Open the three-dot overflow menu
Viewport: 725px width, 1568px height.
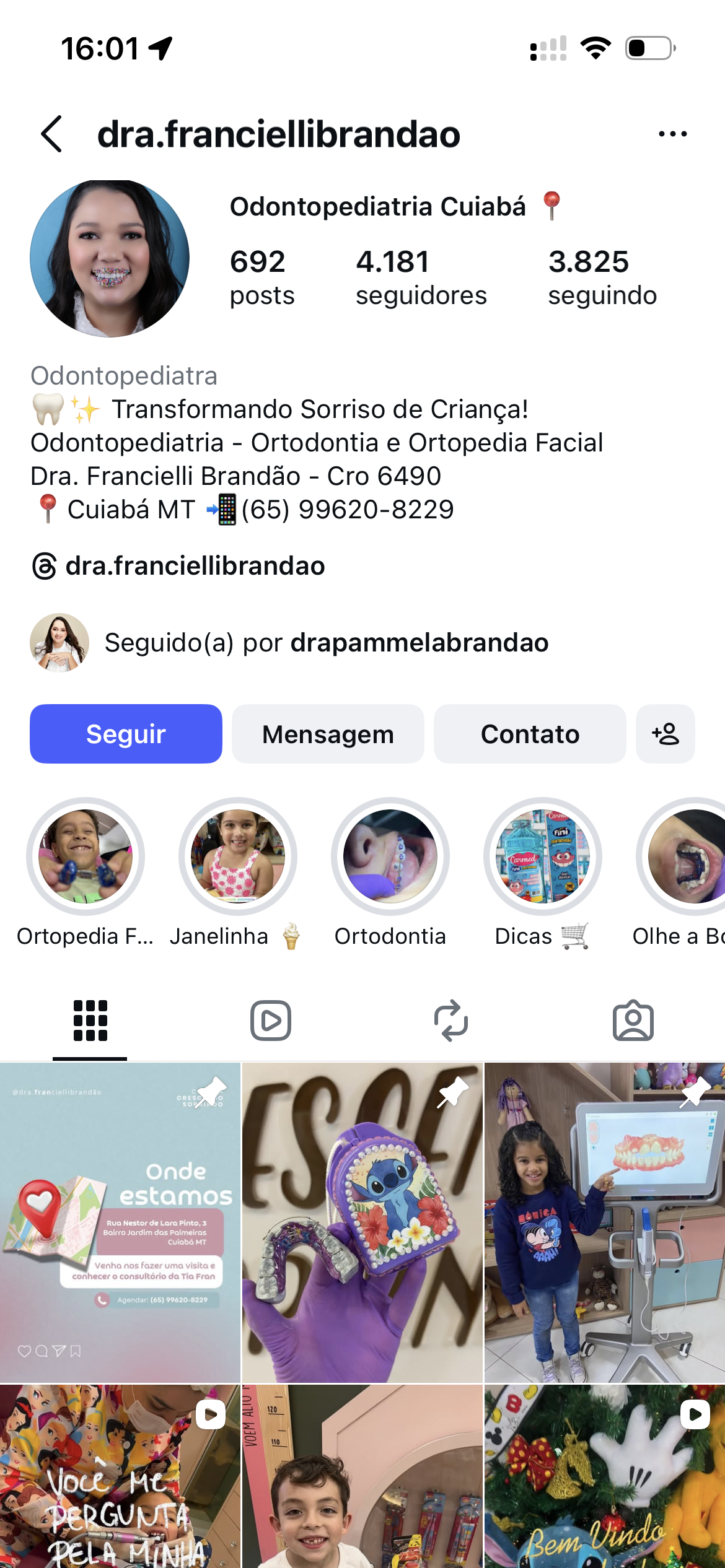[x=672, y=134]
